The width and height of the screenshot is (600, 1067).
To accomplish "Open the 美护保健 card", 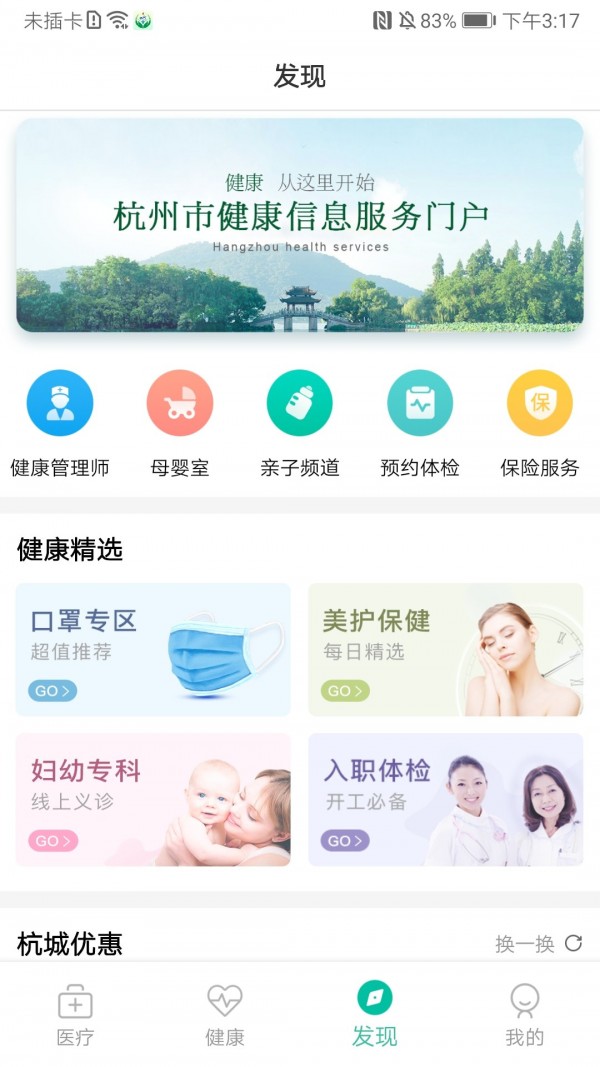I will (x=446, y=650).
